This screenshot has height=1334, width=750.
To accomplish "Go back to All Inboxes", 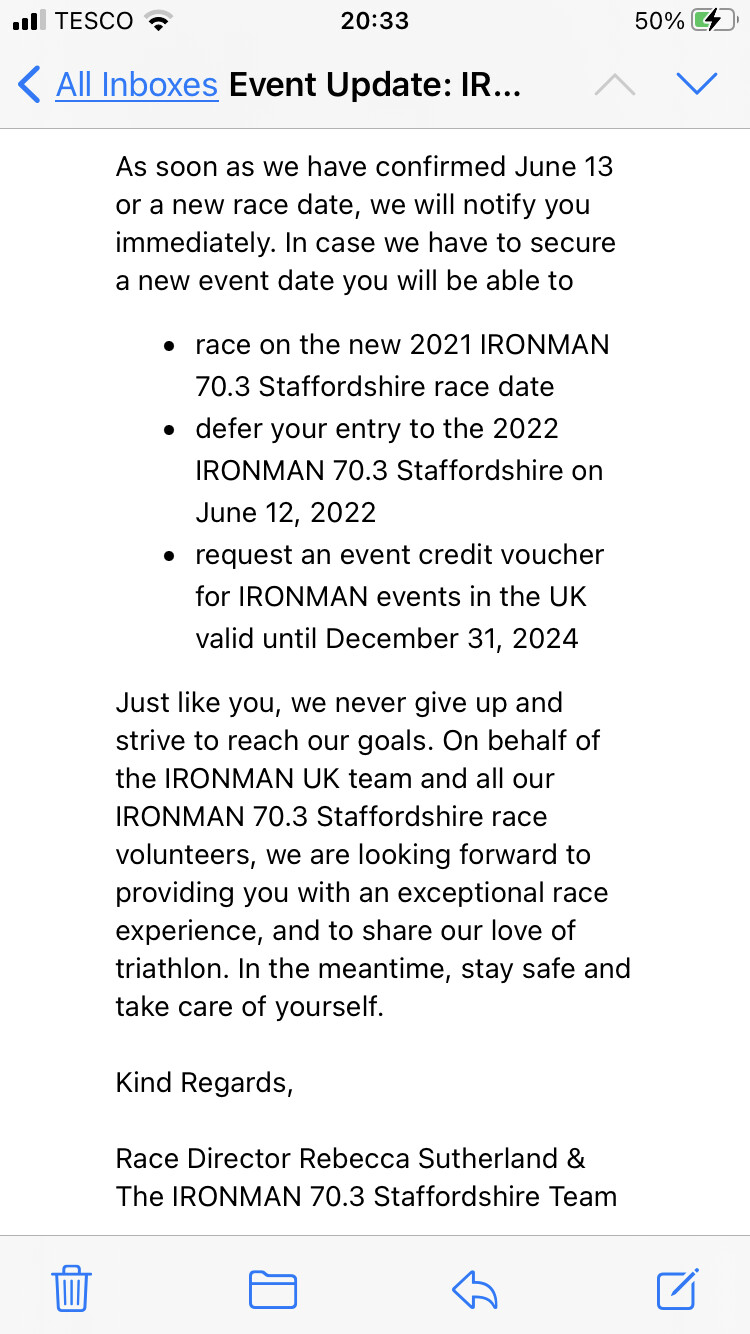I will (118, 85).
